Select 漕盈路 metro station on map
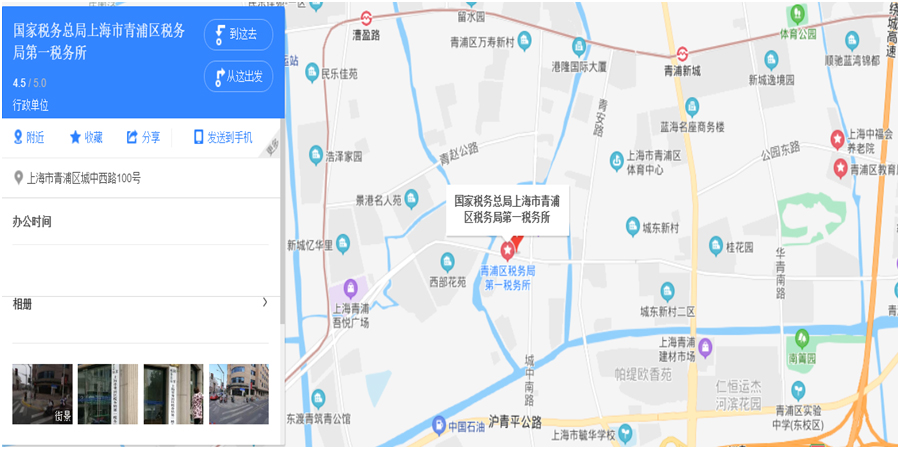 367,18
